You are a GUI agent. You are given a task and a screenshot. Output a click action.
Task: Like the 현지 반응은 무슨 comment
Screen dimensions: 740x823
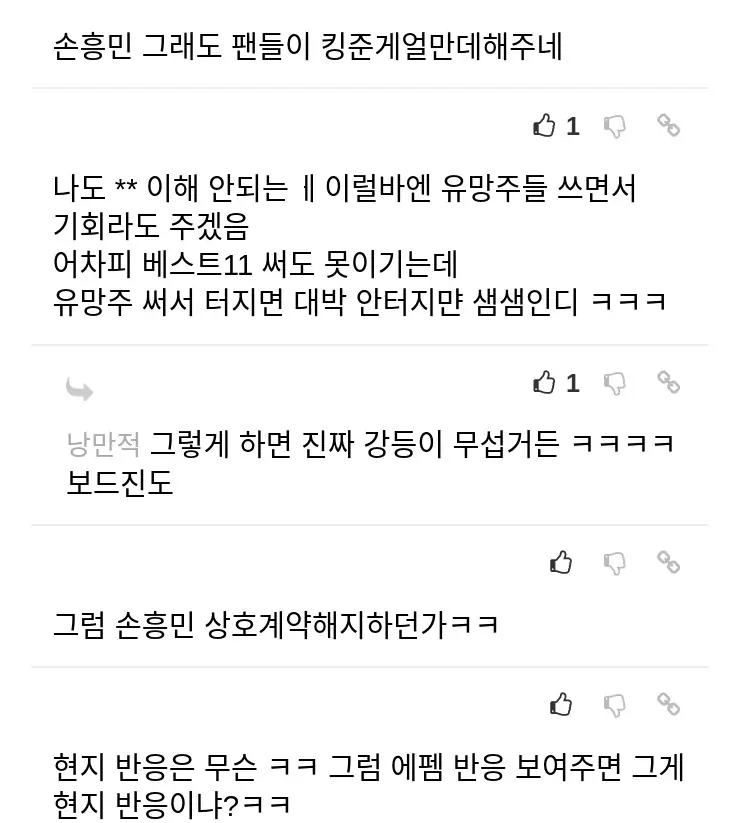click(561, 705)
